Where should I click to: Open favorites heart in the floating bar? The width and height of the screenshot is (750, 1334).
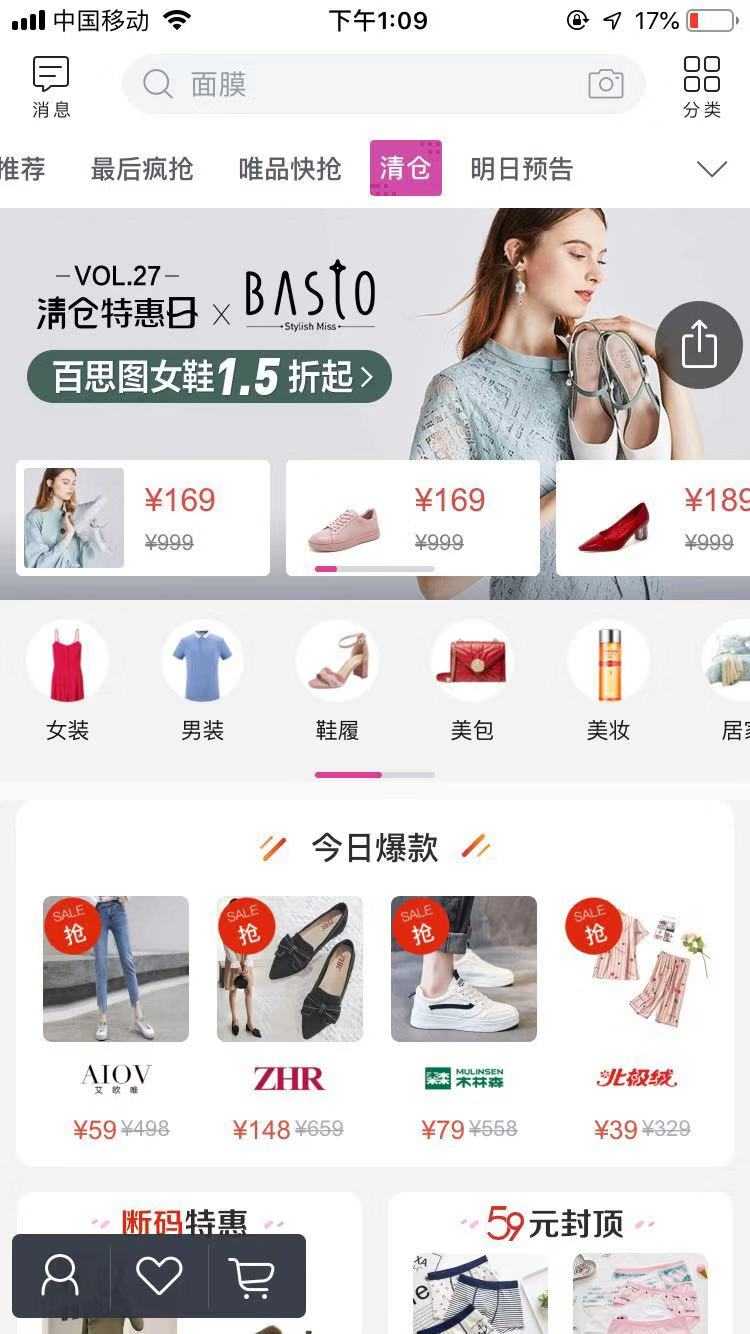(x=159, y=1275)
